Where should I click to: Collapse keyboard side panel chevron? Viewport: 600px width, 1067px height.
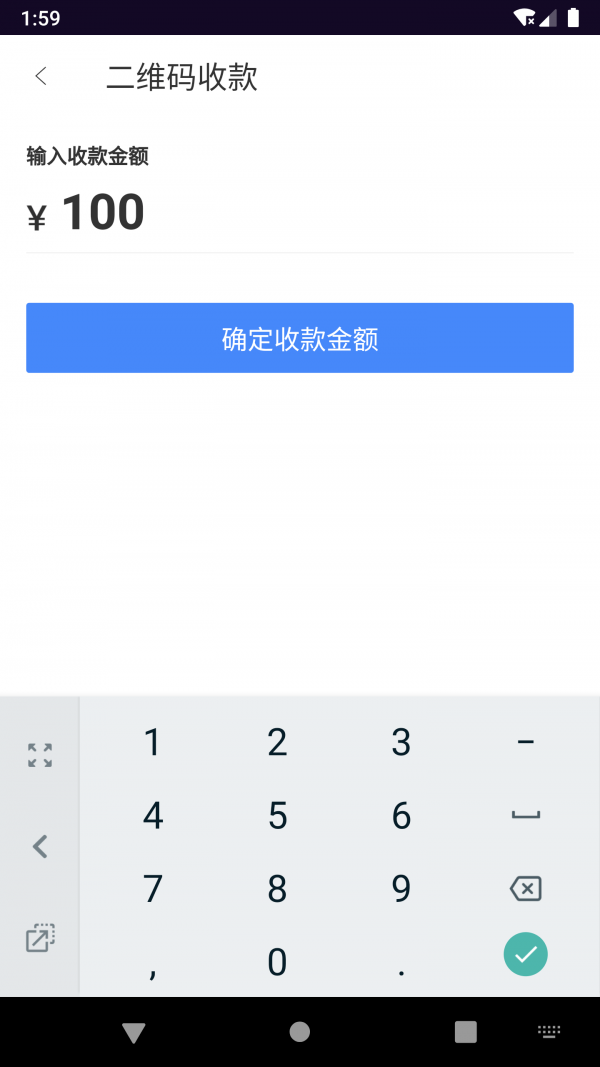pos(40,847)
